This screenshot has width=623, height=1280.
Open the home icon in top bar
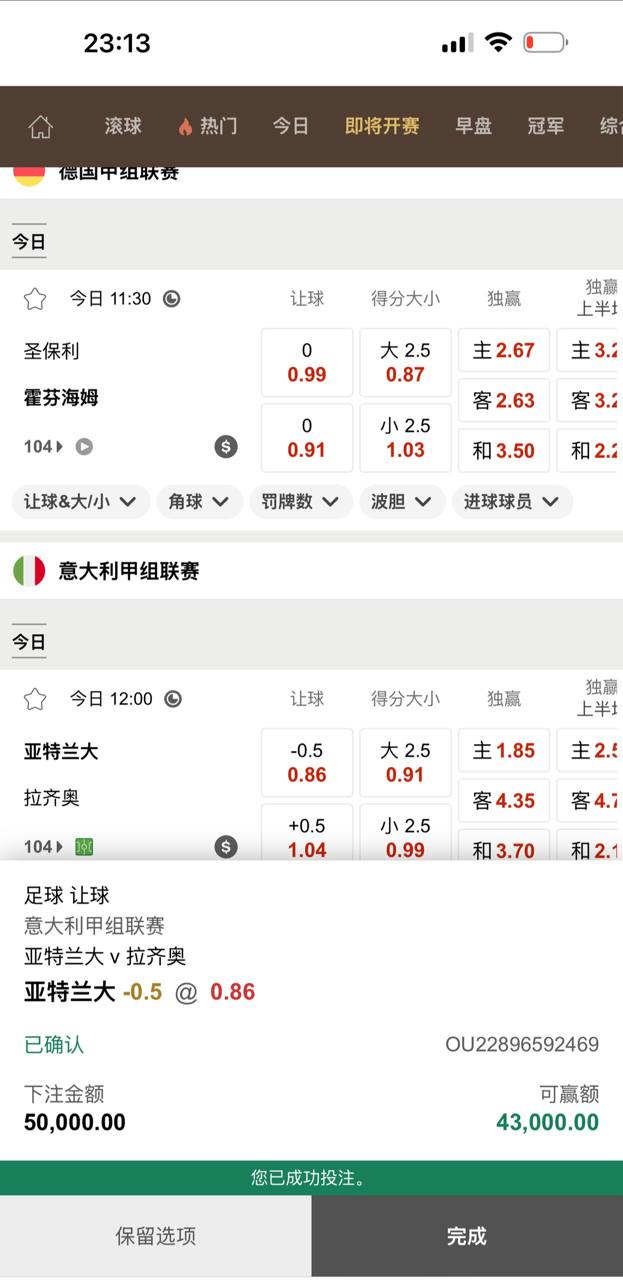(40, 127)
